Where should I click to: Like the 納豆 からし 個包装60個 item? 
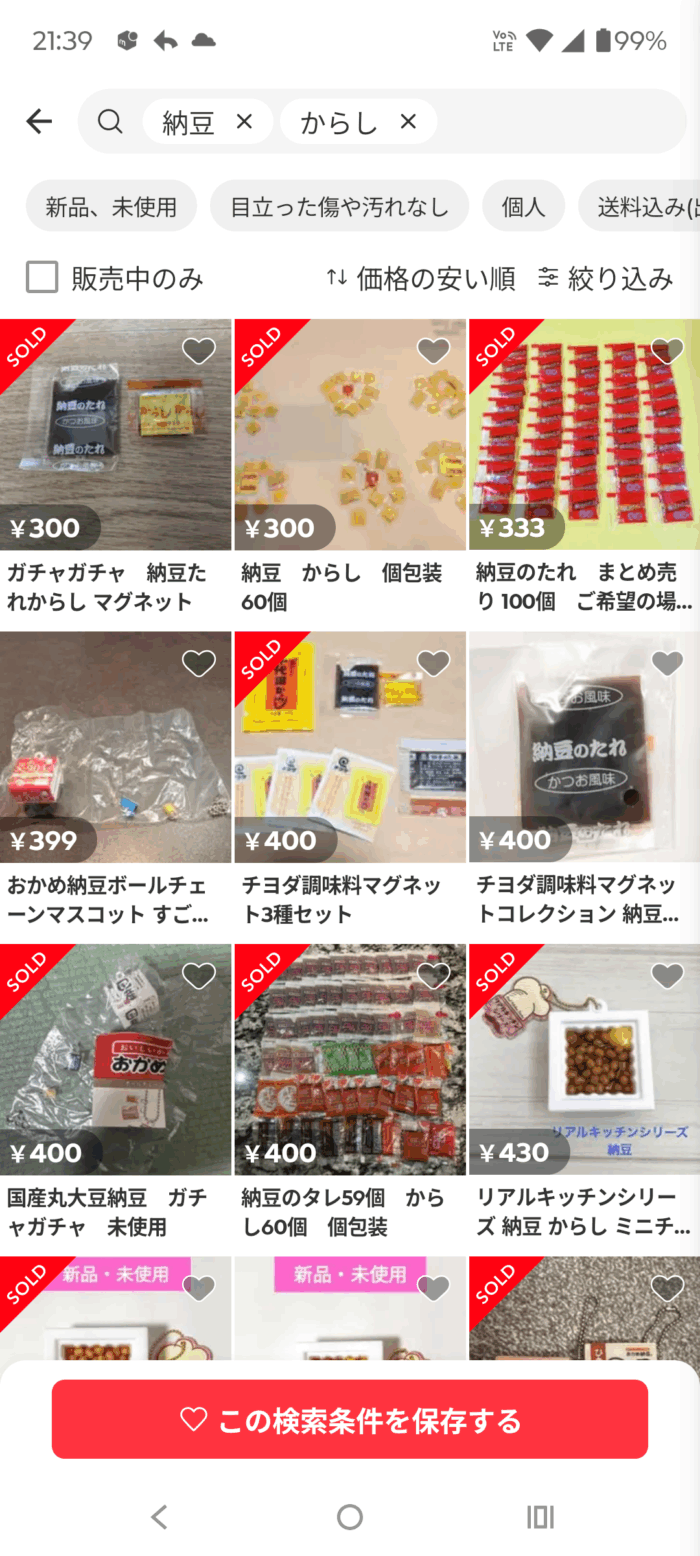433,351
